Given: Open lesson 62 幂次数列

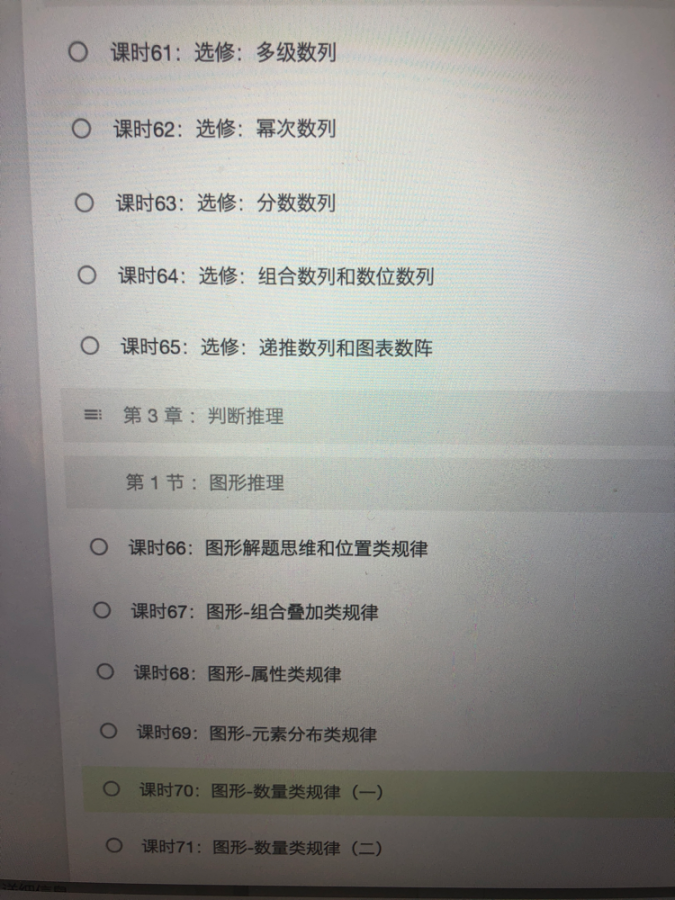Looking at the screenshot, I should pyautogui.click(x=224, y=129).
